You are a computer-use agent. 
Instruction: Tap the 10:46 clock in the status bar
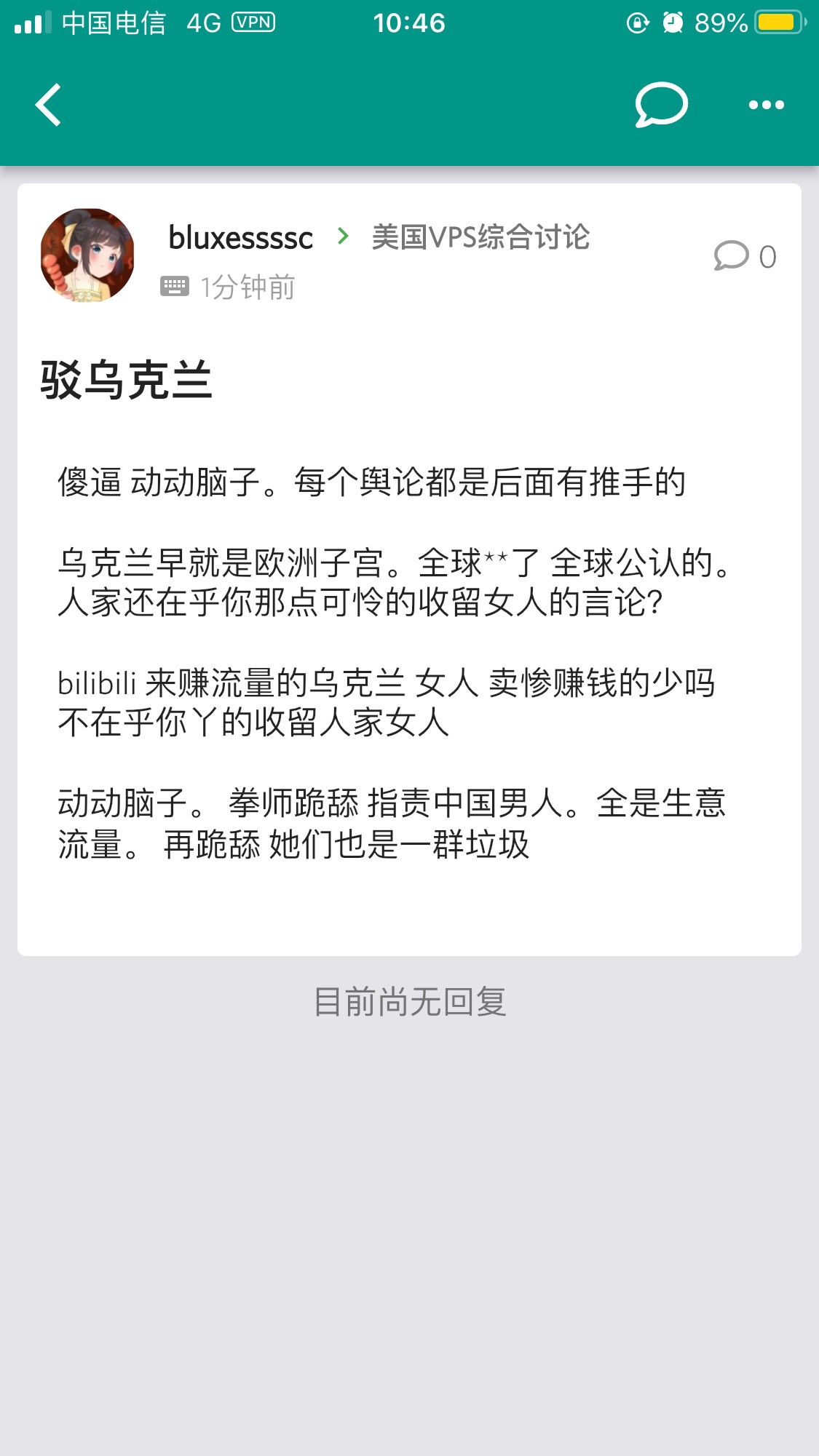click(409, 23)
